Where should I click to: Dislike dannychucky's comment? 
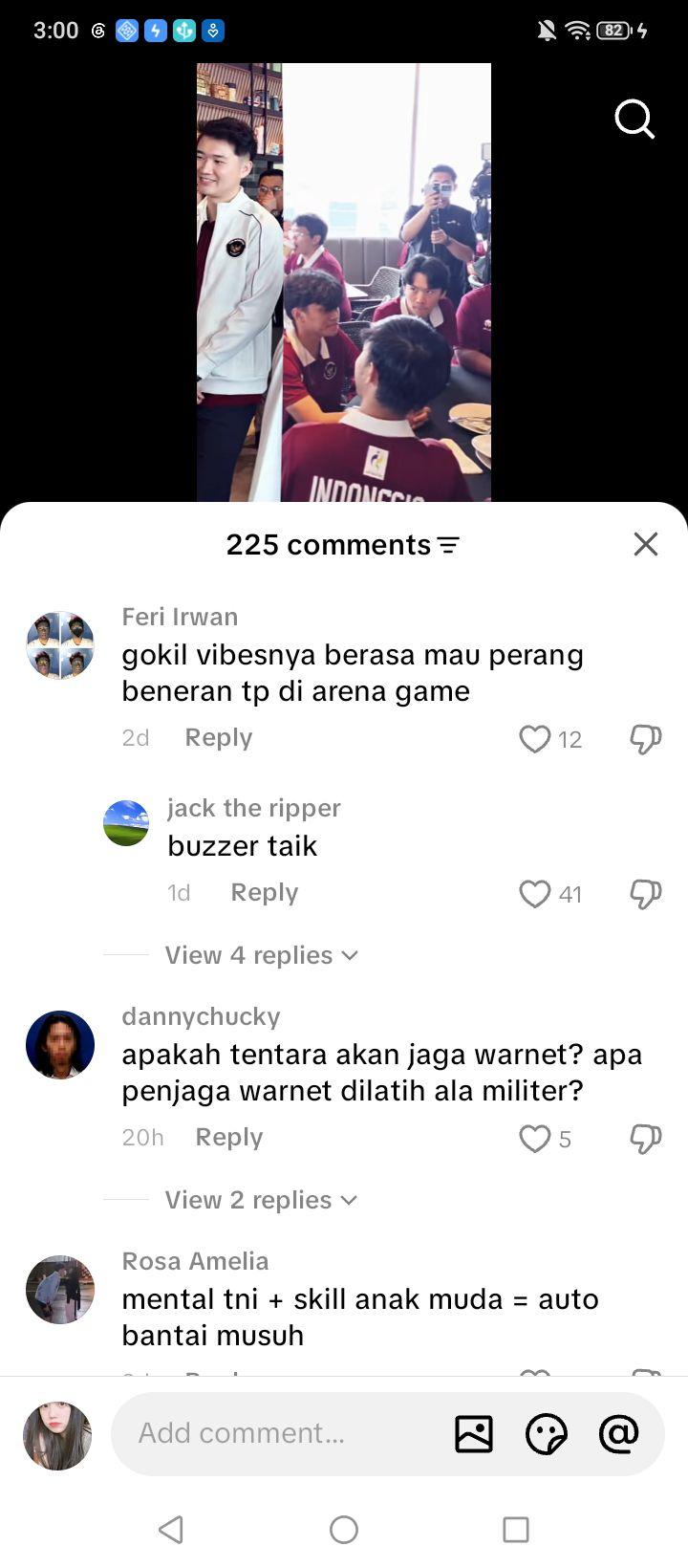(646, 1139)
